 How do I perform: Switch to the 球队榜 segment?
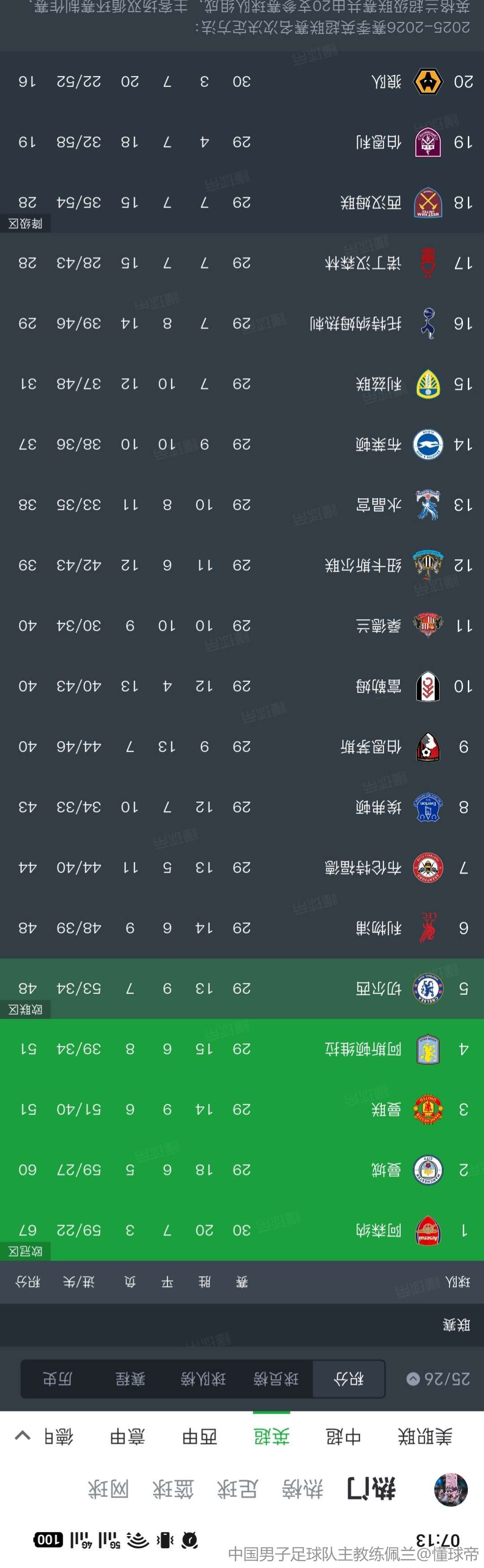tap(203, 1379)
